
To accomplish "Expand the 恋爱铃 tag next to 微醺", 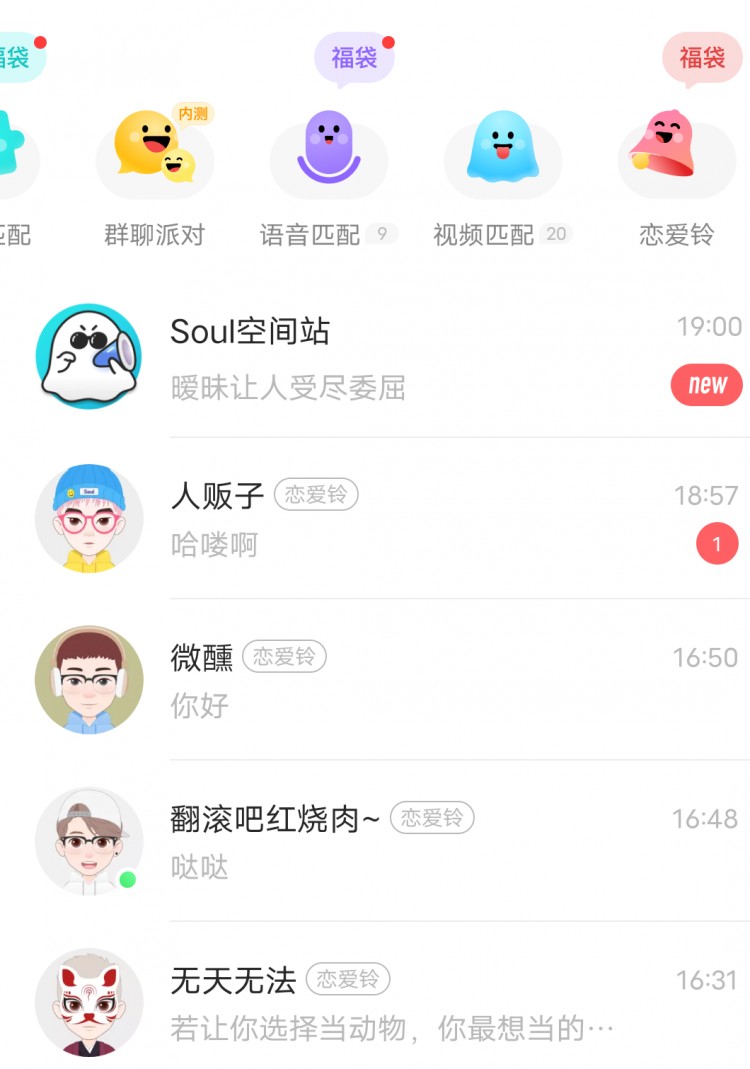I will 284,657.
